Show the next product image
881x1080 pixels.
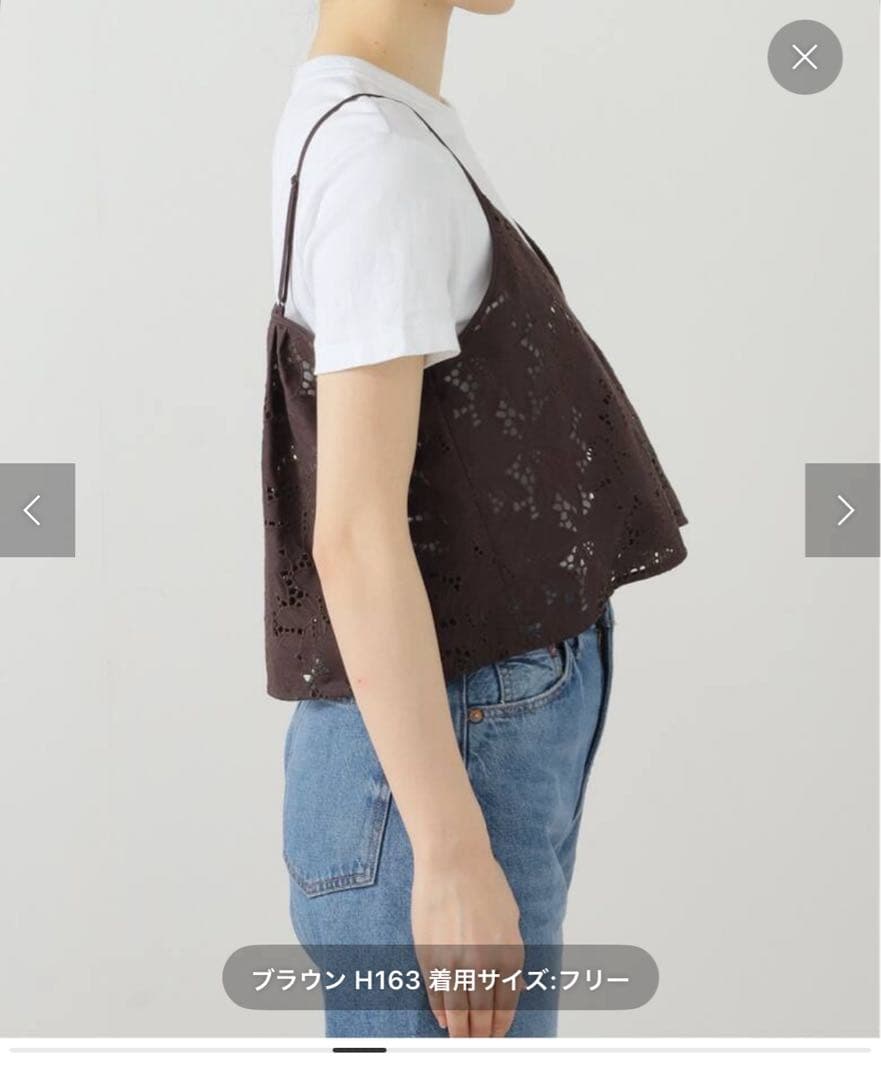[x=843, y=510]
